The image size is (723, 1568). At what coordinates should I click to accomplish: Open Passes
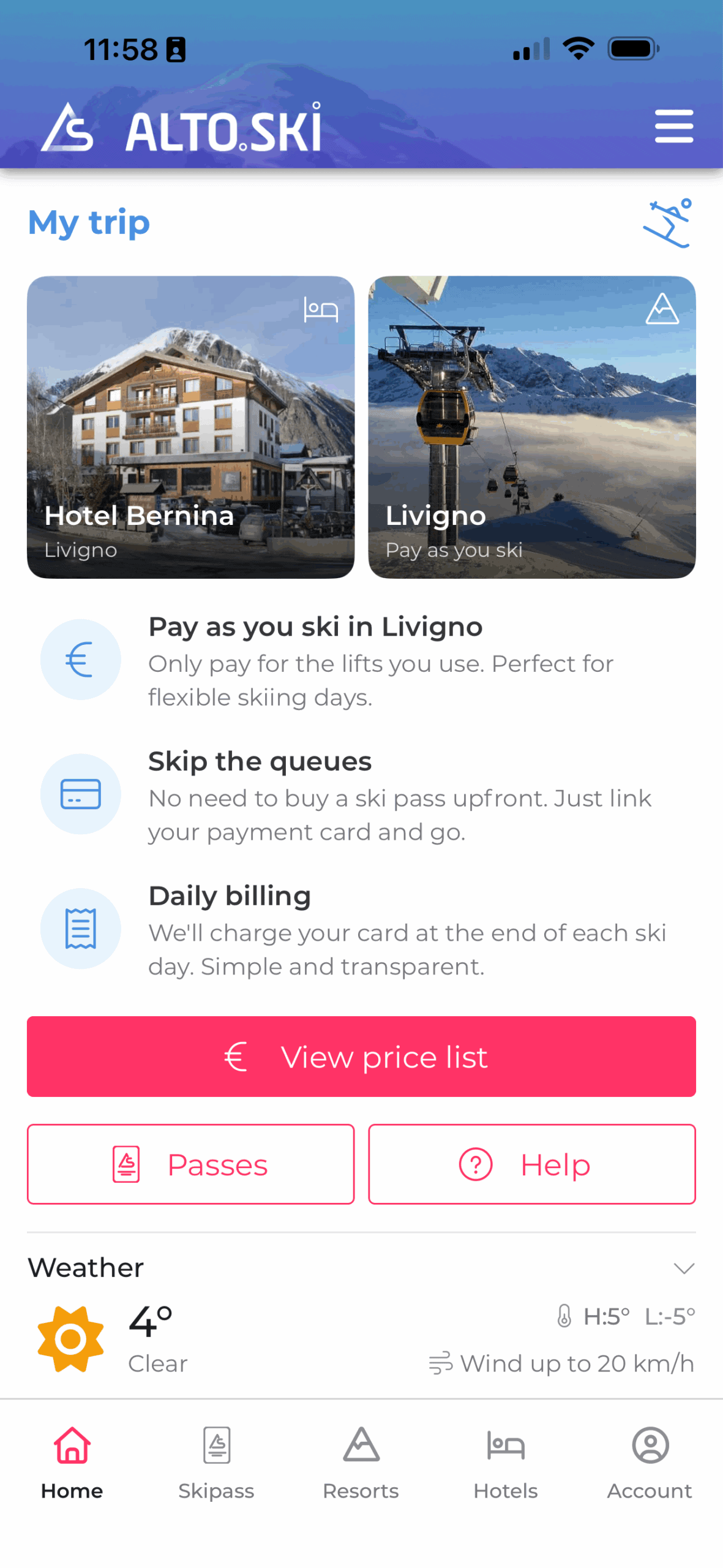[x=190, y=1164]
